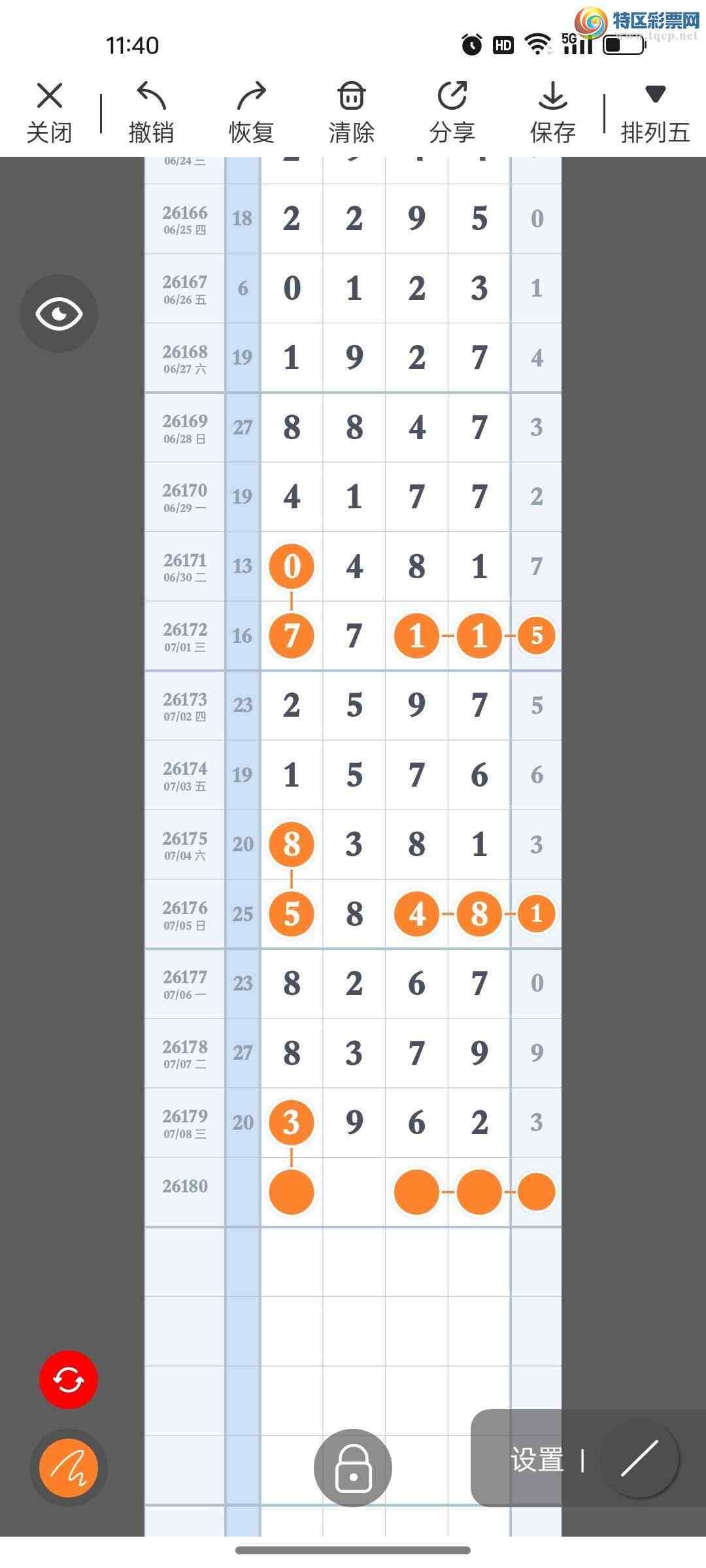Choose the straight line tool
This screenshot has height=1568, width=706.
640,1458
